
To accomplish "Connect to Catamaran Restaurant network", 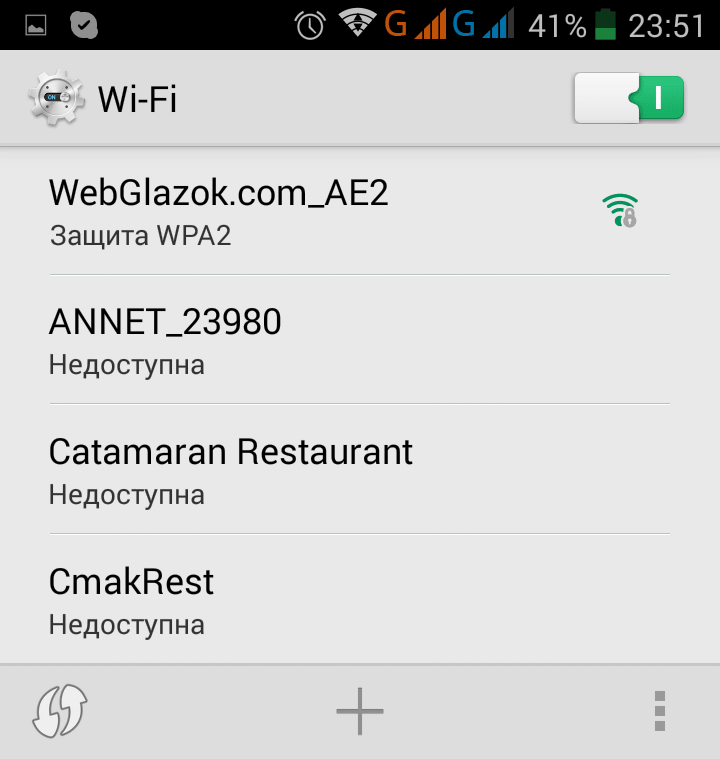I will (x=300, y=470).
